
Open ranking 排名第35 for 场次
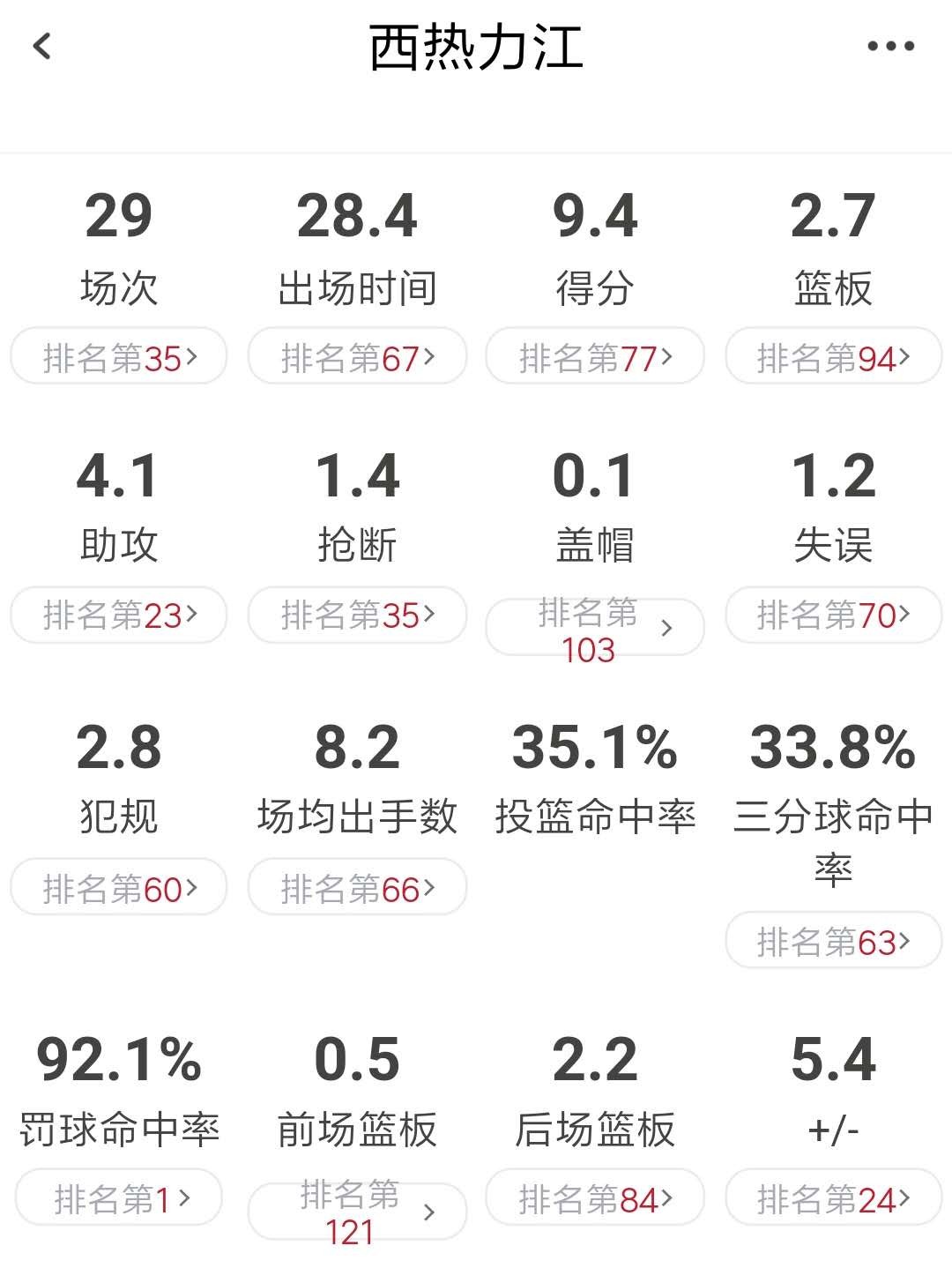point(118,356)
